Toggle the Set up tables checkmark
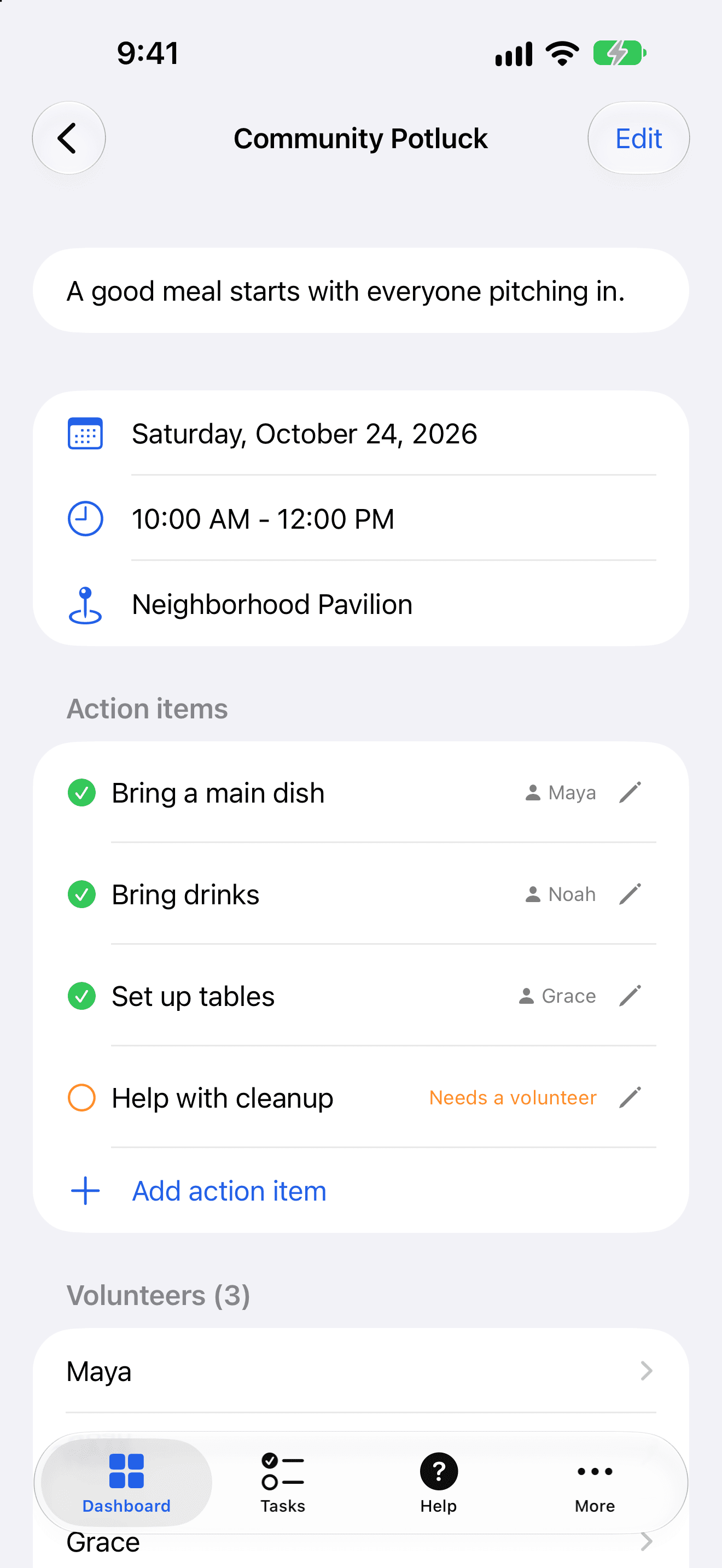 pyautogui.click(x=81, y=996)
